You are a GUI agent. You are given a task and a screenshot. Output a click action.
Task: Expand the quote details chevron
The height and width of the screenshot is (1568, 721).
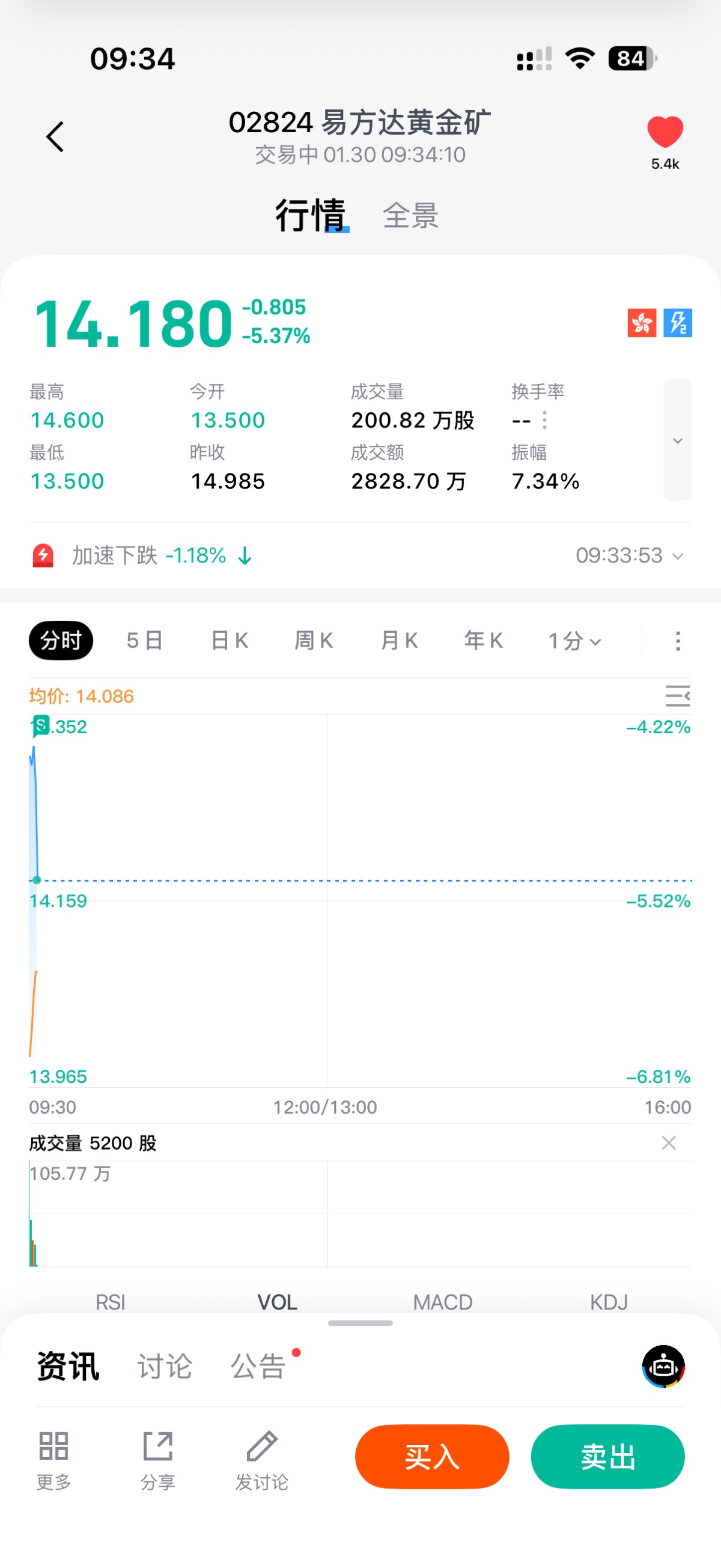(677, 439)
